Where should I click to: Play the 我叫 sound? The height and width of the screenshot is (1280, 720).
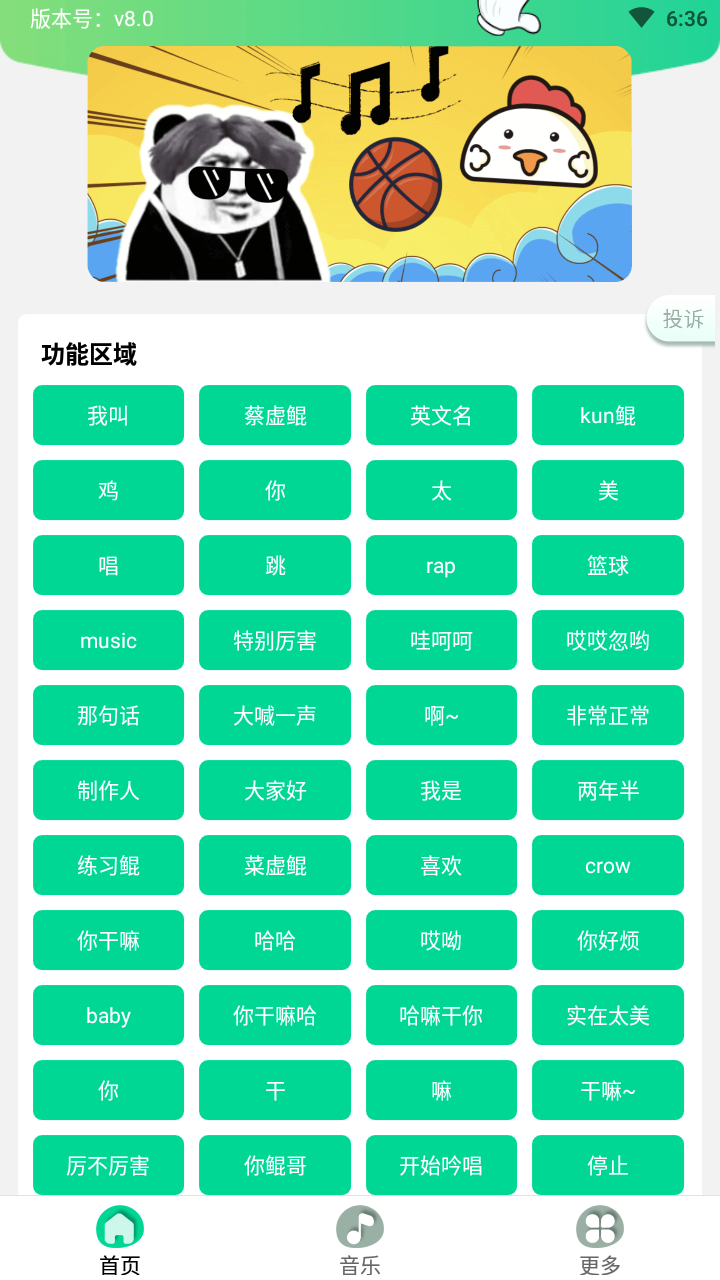pos(108,415)
